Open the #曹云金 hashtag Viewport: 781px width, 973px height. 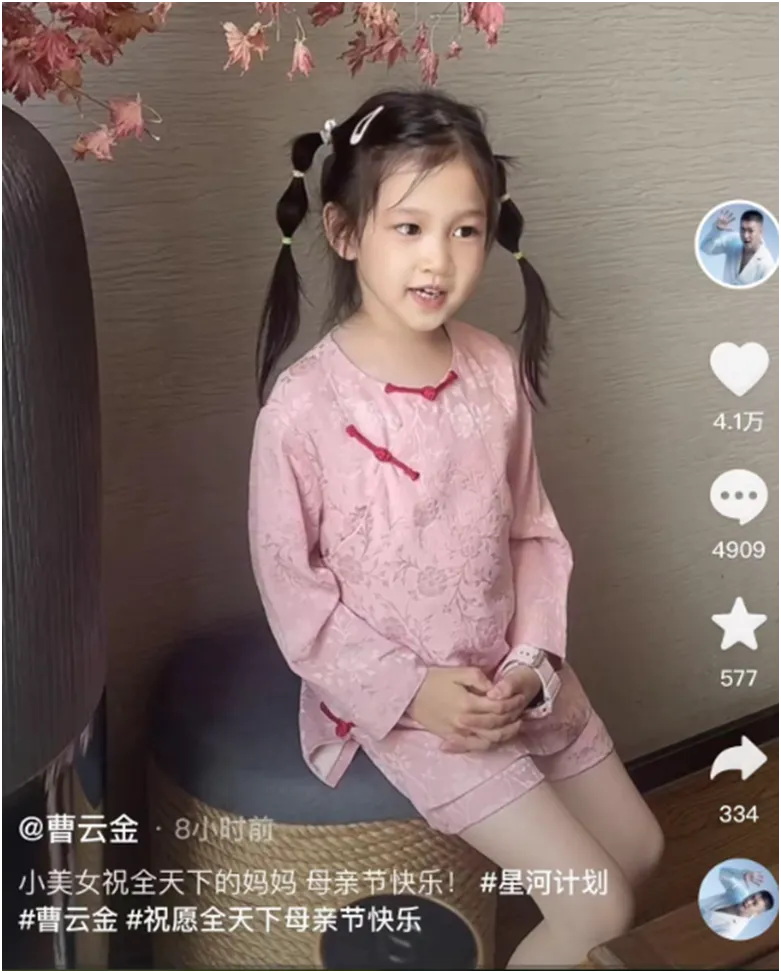click(x=65, y=919)
